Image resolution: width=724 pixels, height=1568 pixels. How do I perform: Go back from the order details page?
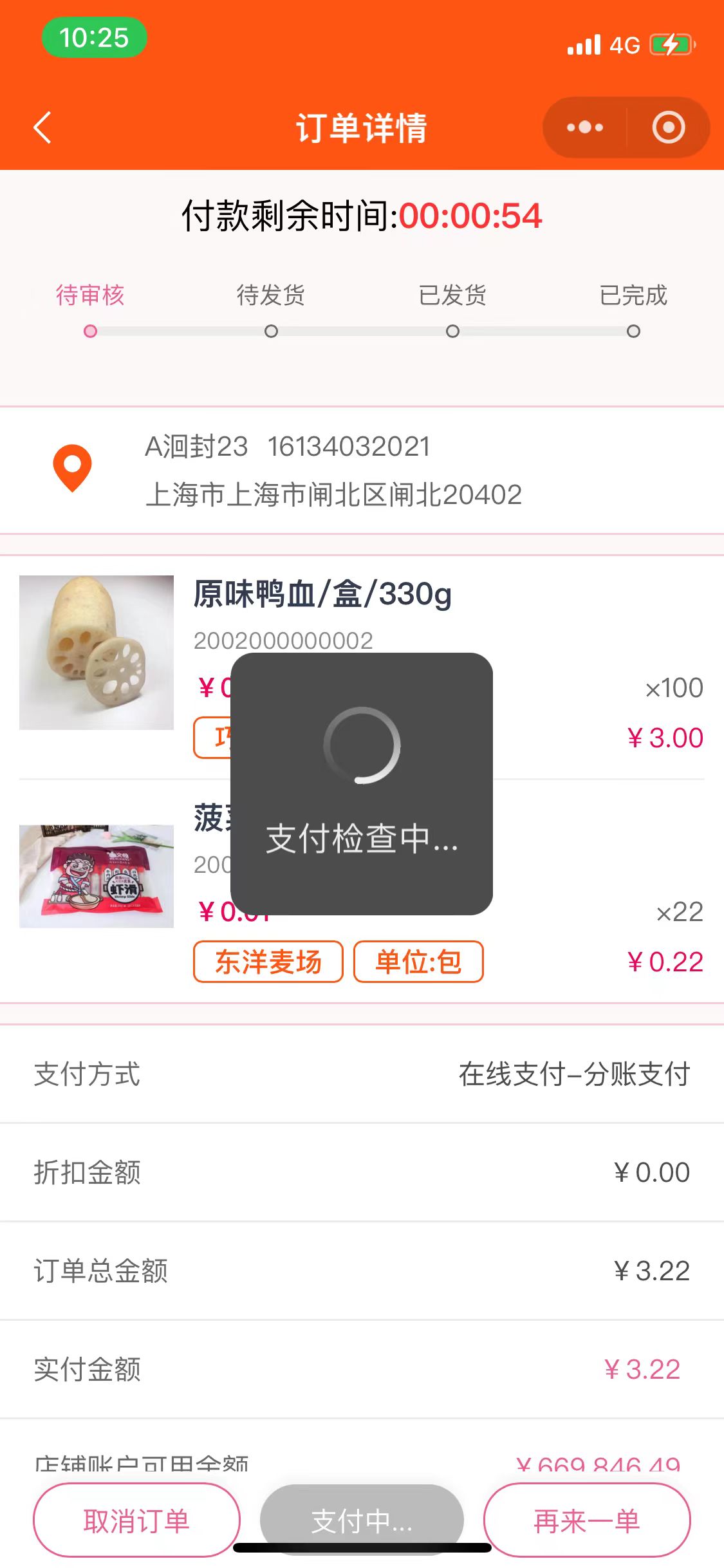[42, 127]
